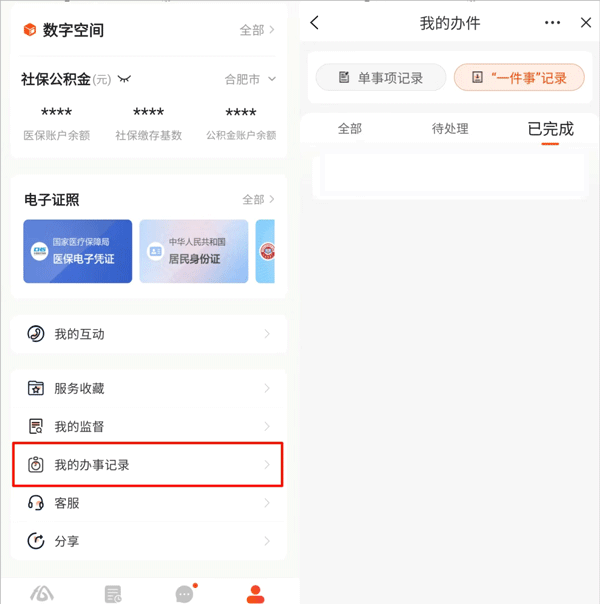
Task: Open the messages tab in bottom navigation
Action: pos(185,594)
